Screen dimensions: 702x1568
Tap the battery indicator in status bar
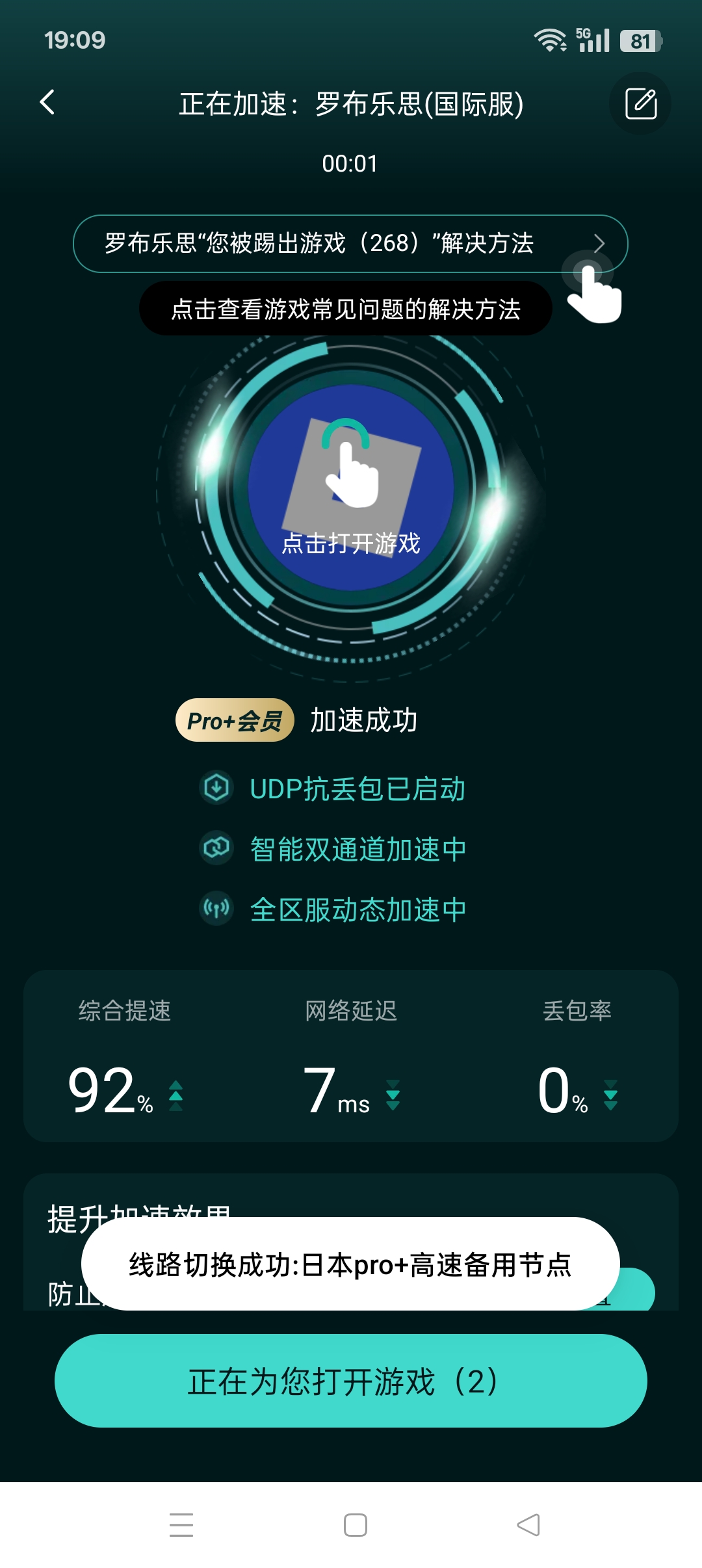[x=641, y=39]
